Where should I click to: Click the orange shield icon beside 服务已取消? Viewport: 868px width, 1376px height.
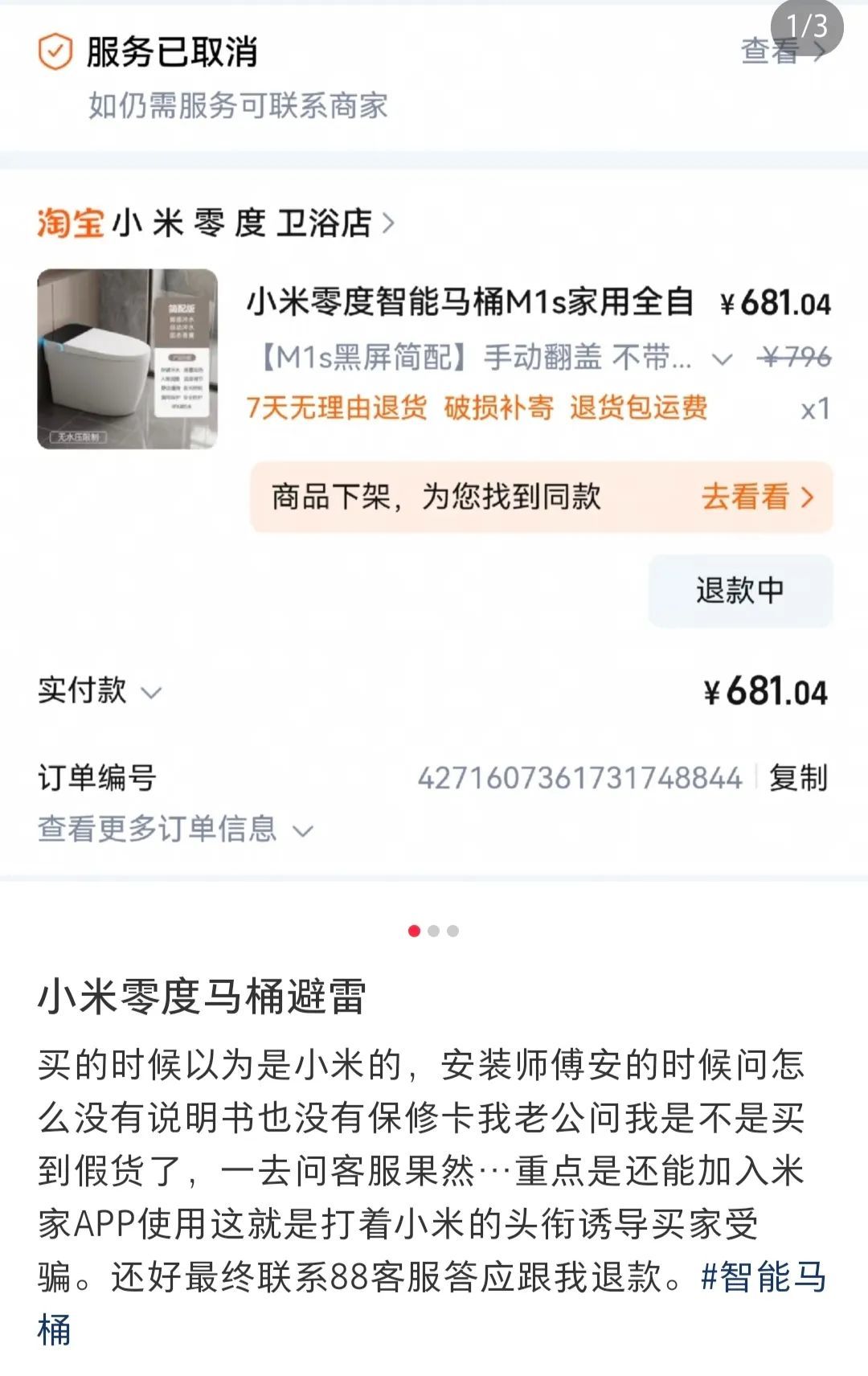click(x=54, y=52)
